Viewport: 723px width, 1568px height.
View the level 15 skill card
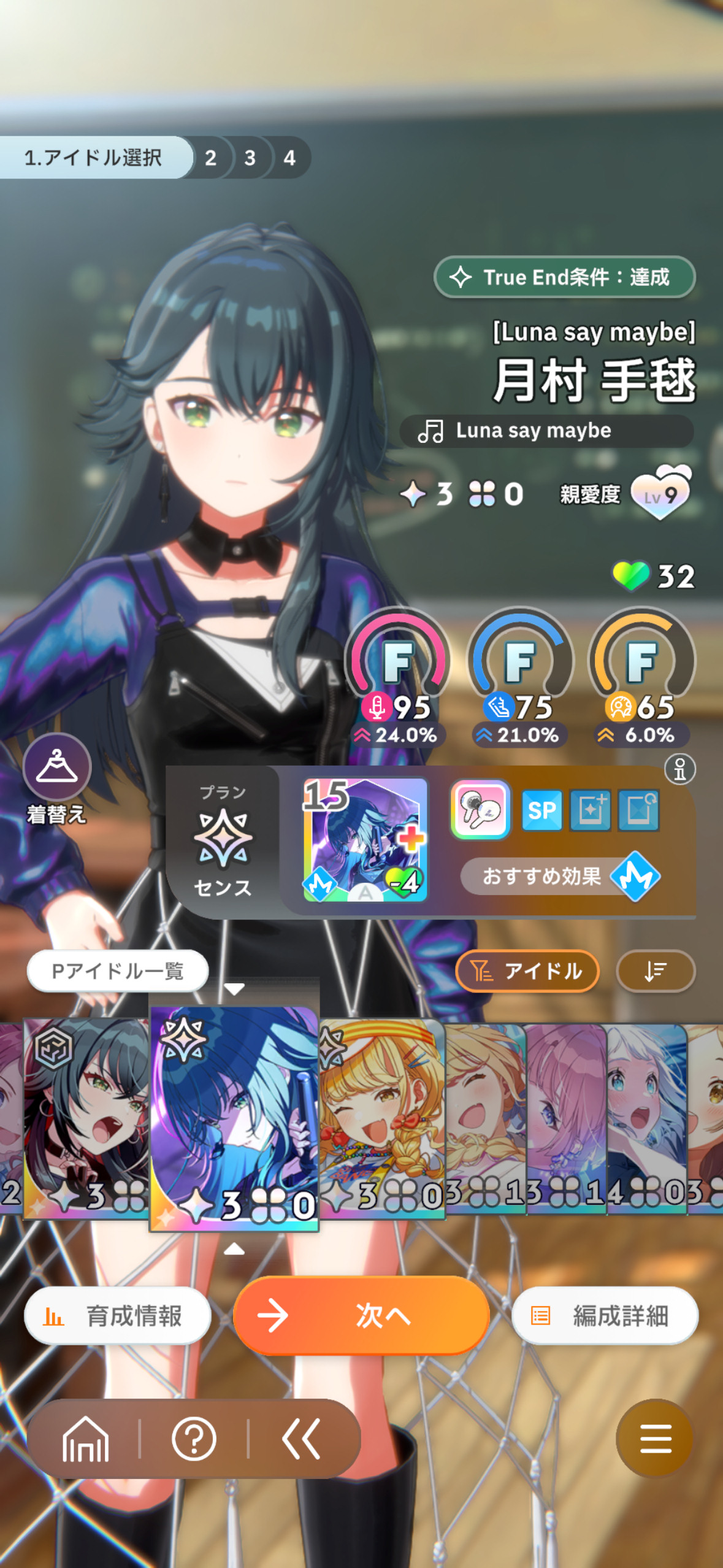pos(365,840)
